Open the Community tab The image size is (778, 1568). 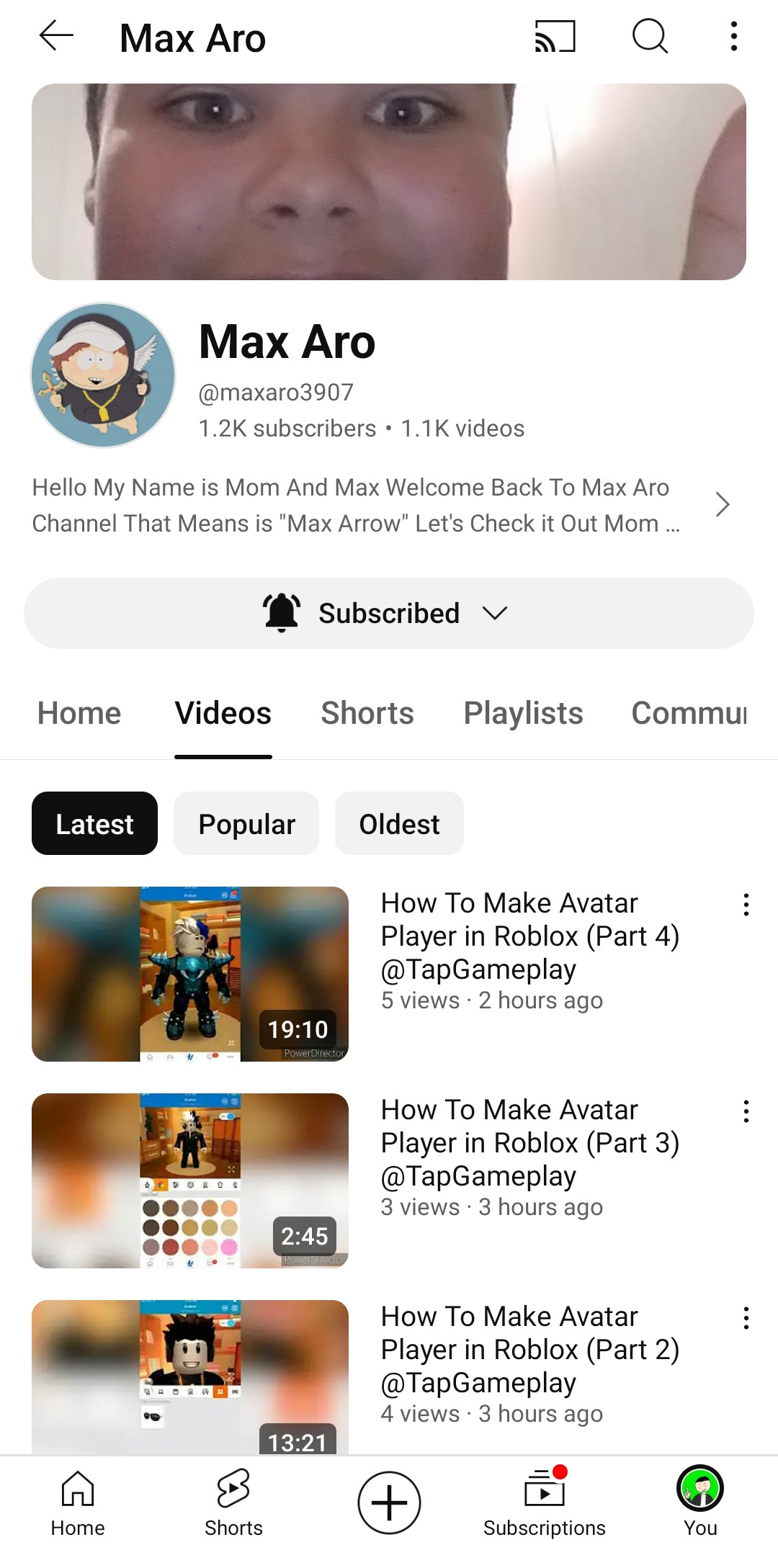tap(689, 713)
